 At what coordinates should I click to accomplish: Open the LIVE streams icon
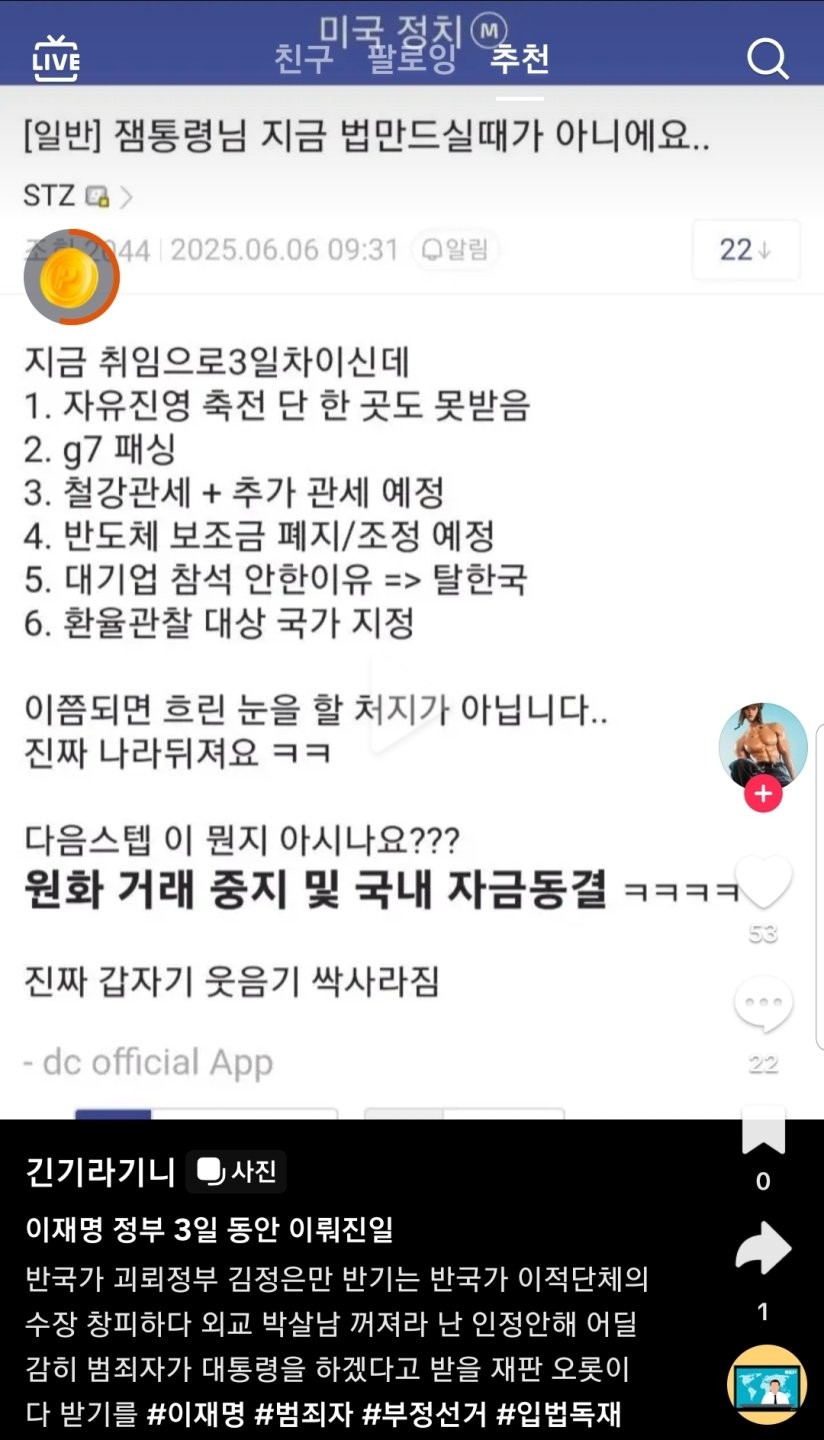coord(56,59)
